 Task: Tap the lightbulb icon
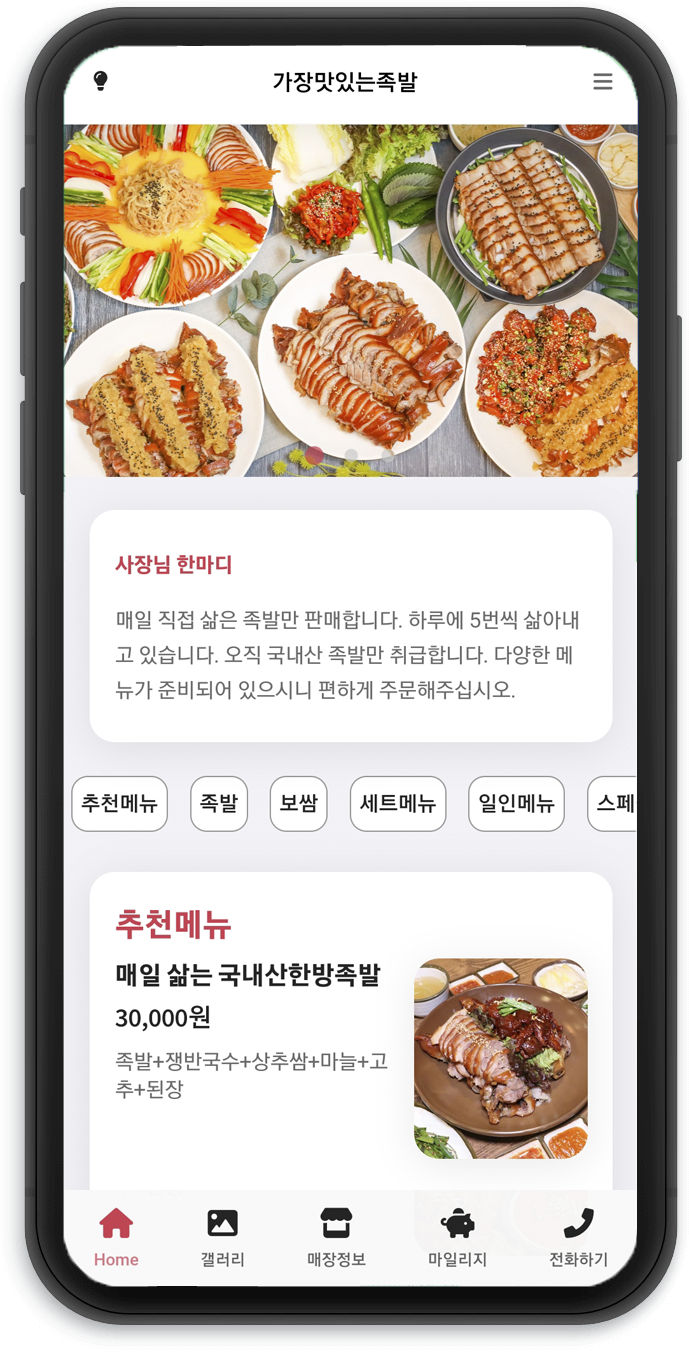(x=100, y=82)
